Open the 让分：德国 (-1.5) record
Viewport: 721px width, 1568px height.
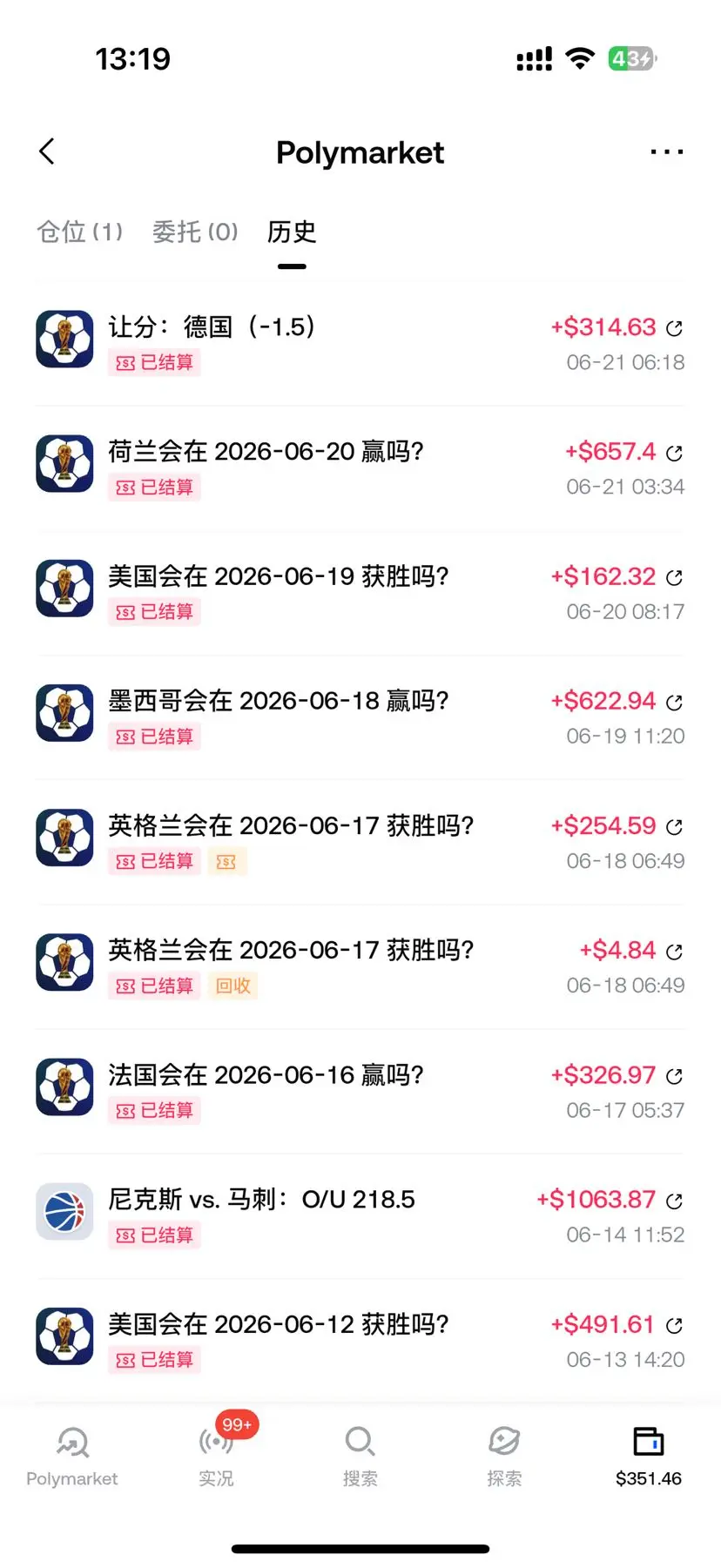(x=360, y=344)
